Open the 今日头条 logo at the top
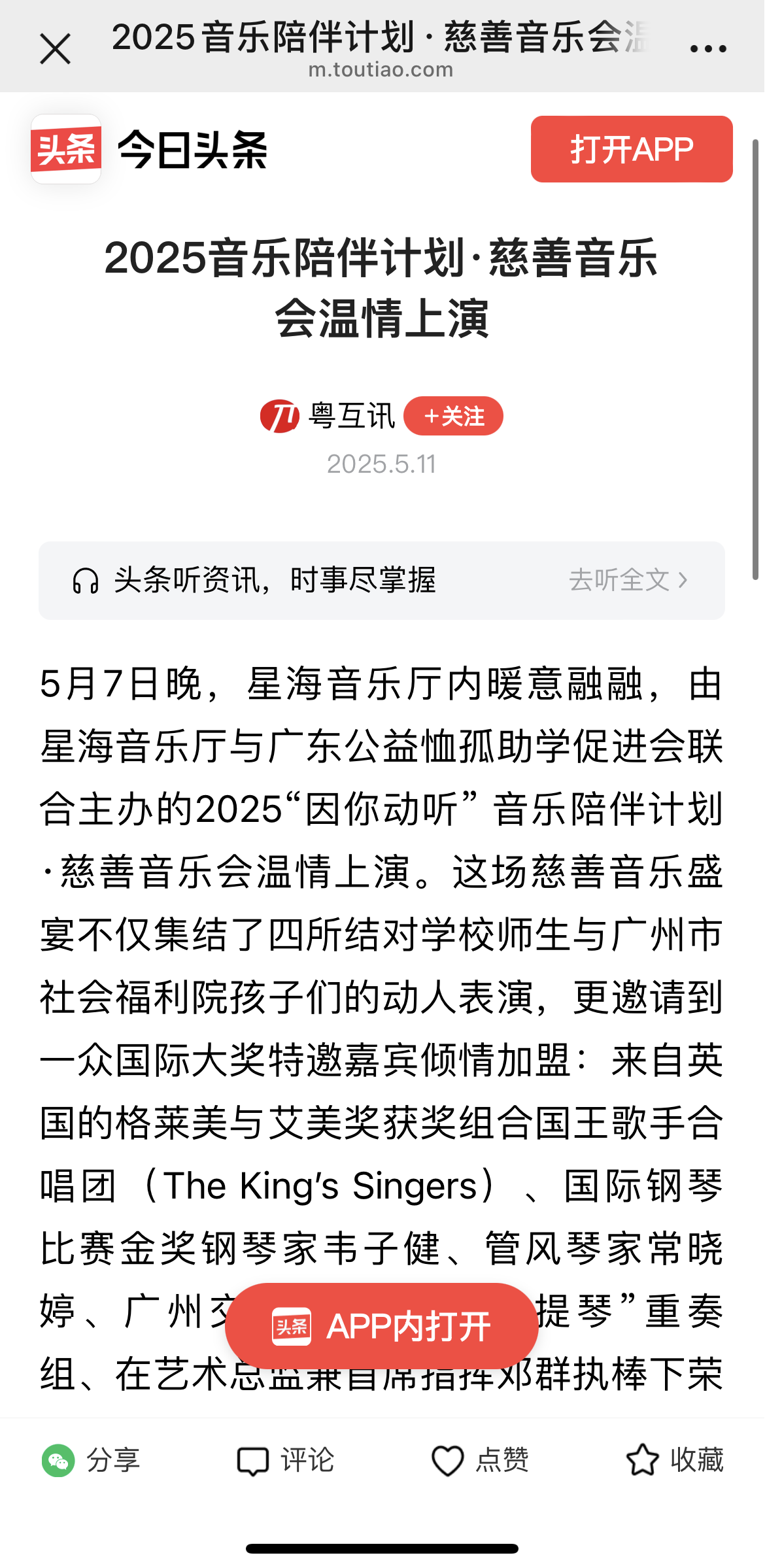765x1568 pixels. (x=149, y=149)
